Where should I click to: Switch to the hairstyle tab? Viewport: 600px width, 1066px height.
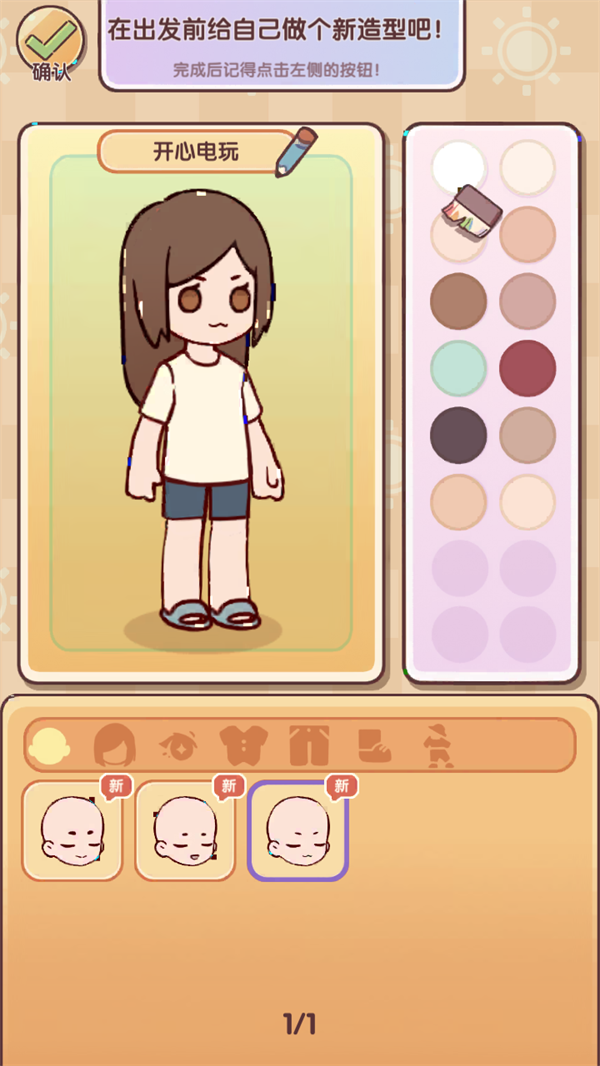pyautogui.click(x=115, y=745)
